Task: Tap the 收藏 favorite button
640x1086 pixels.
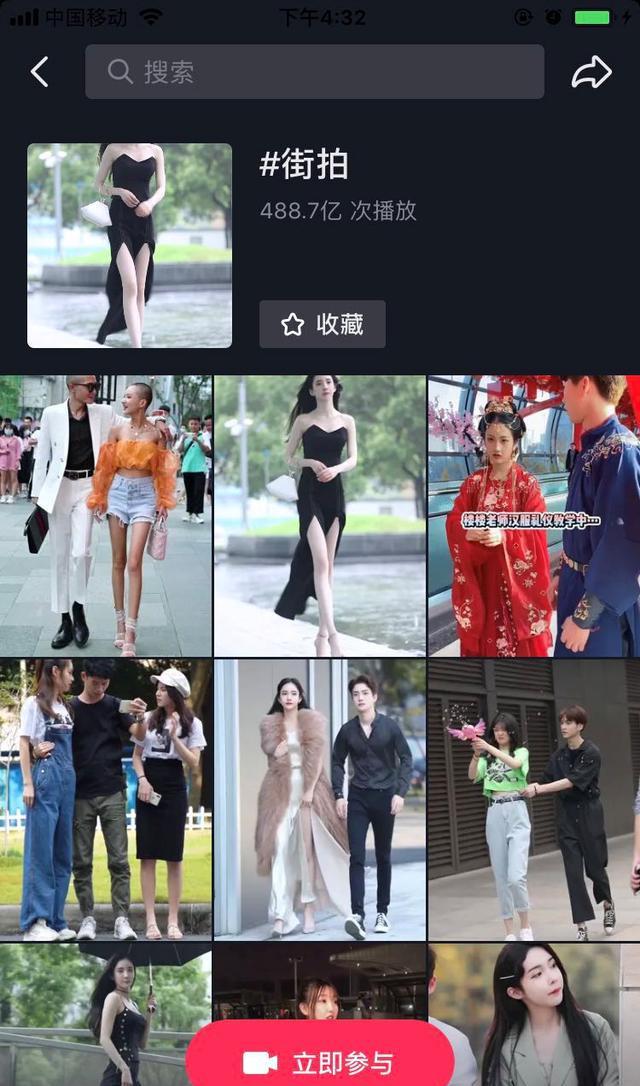Action: 322,324
